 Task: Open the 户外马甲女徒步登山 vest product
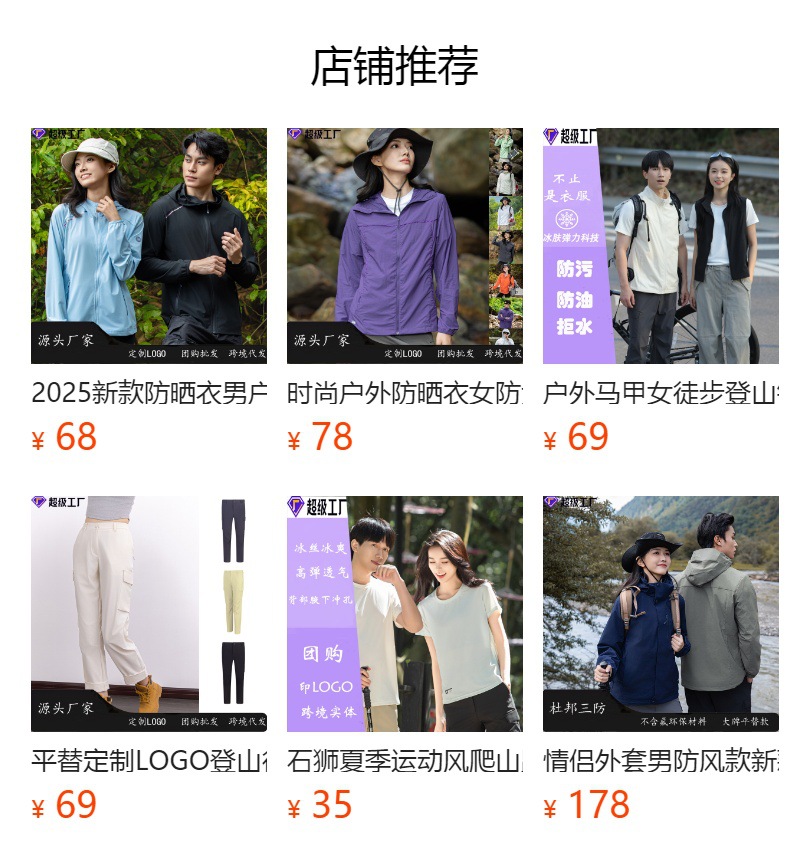[660, 246]
